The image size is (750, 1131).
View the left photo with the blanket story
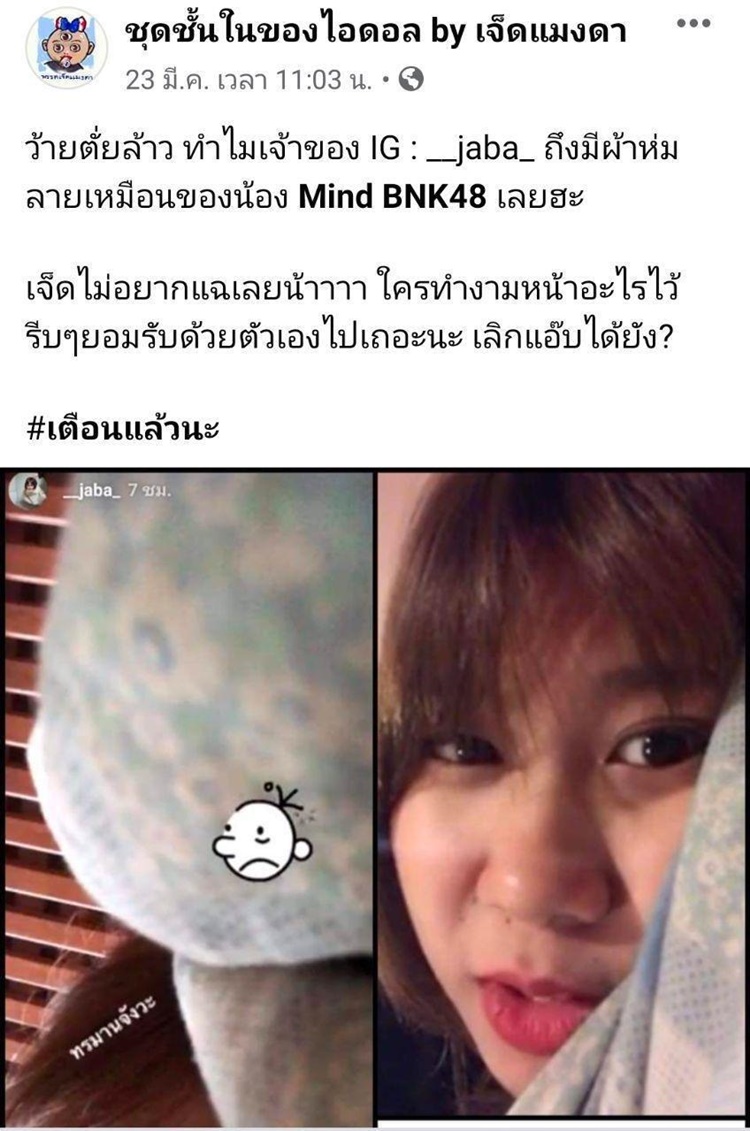(x=189, y=795)
